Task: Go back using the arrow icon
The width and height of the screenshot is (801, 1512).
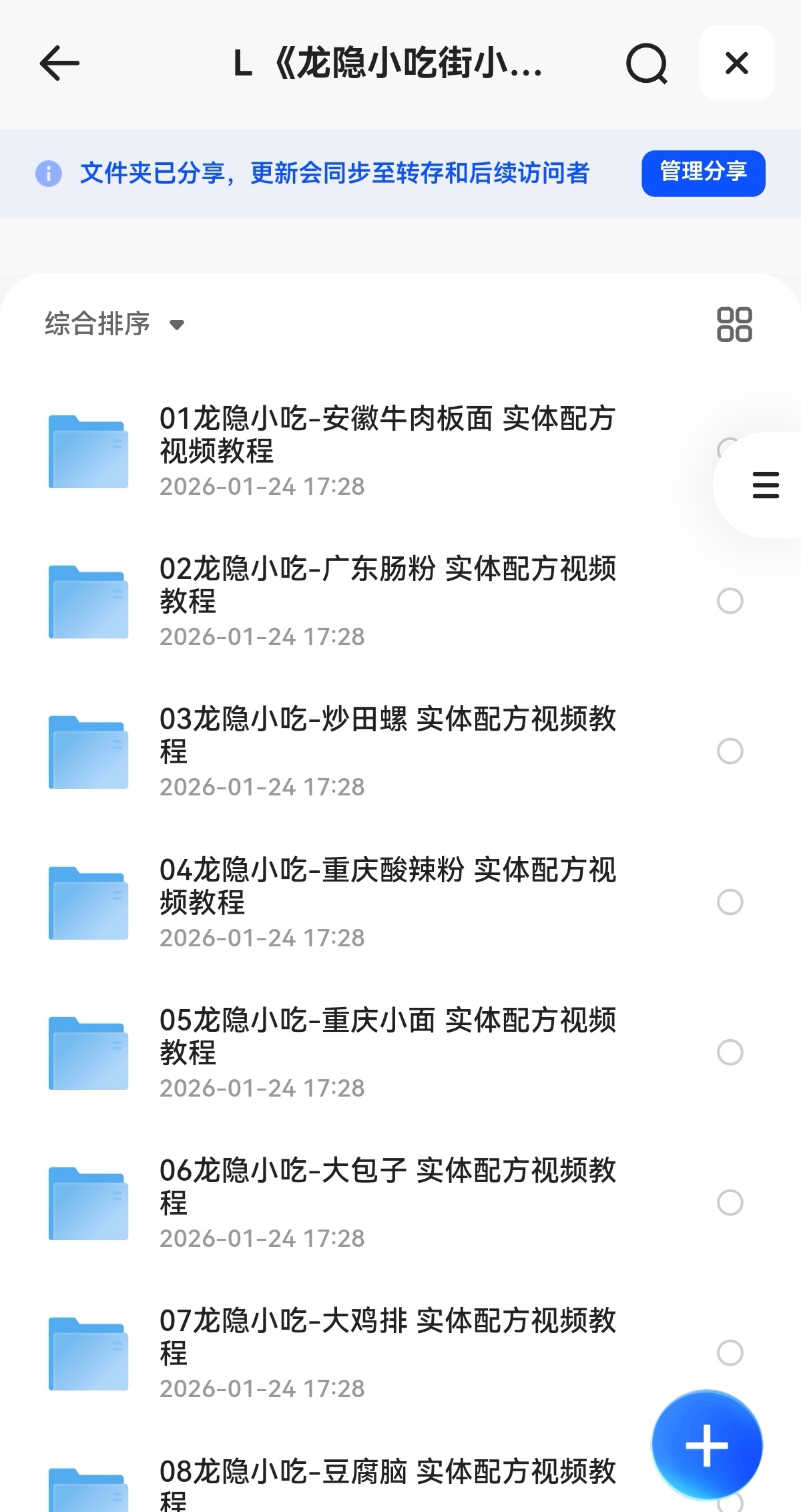Action: point(60,63)
